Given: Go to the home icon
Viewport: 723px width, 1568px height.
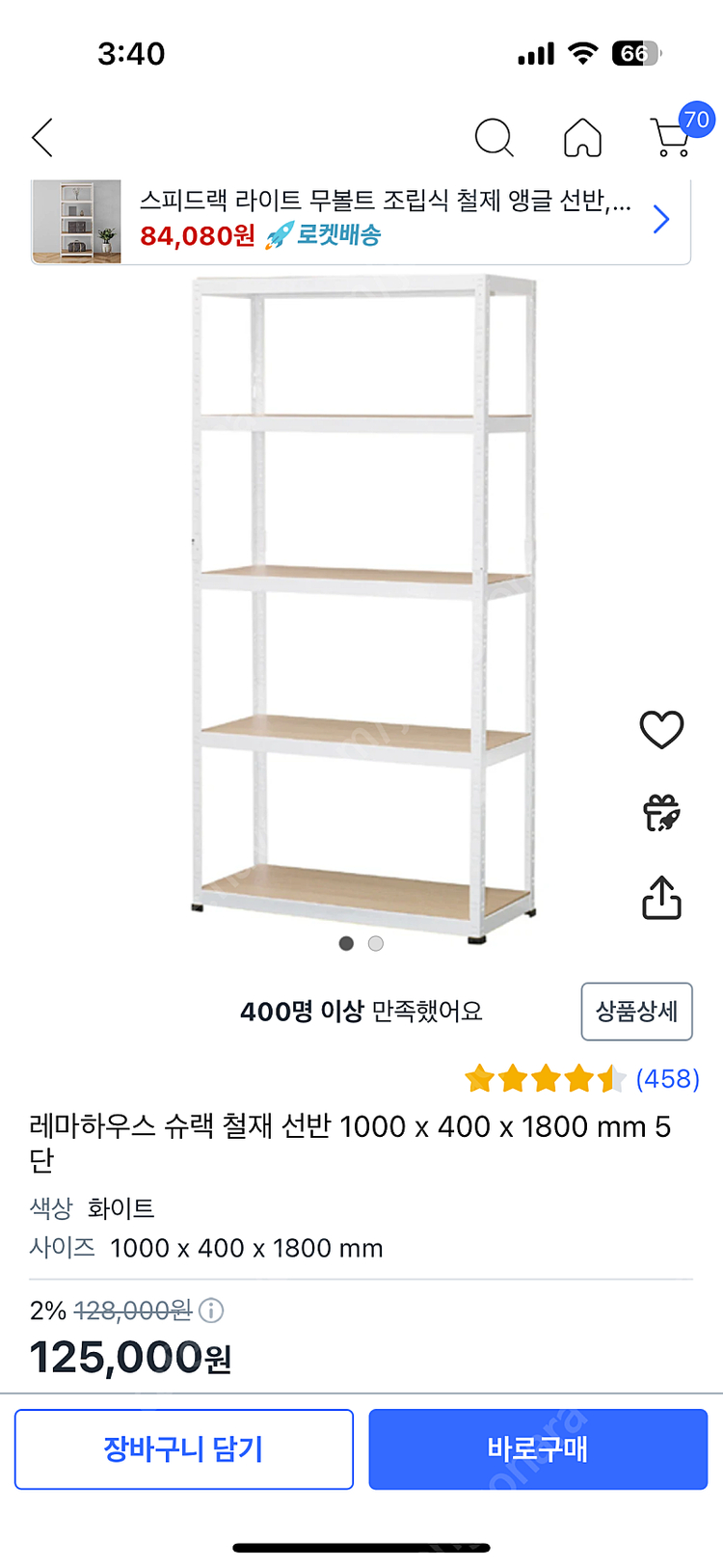Looking at the screenshot, I should pos(582,138).
